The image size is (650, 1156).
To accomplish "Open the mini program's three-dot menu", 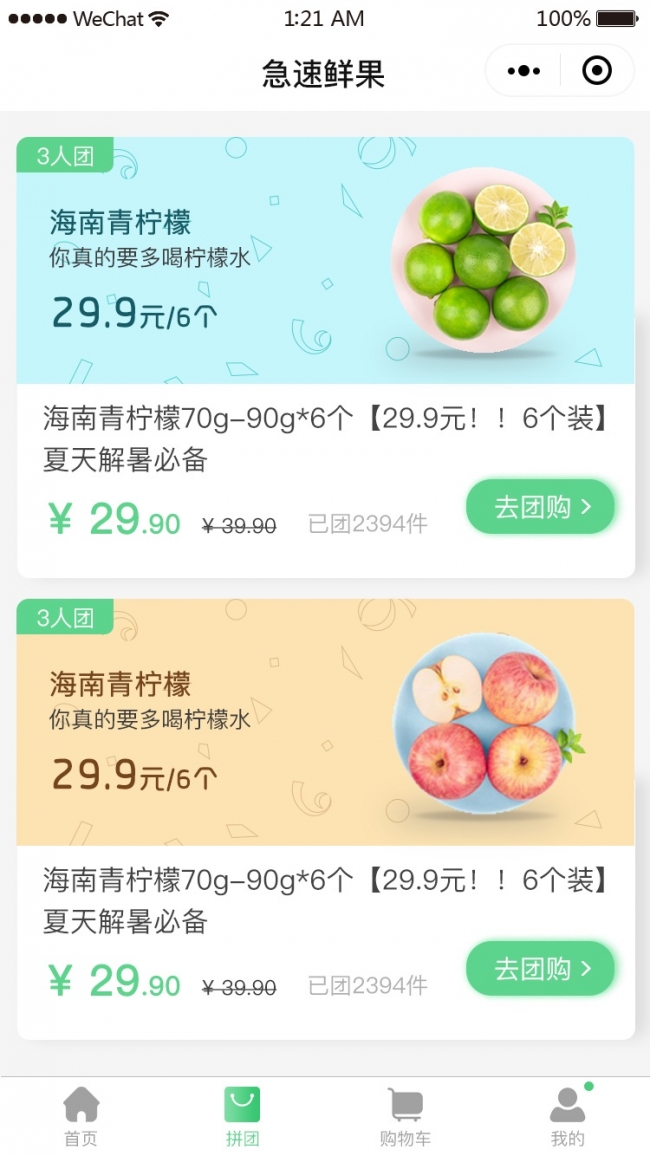I will [x=524, y=71].
